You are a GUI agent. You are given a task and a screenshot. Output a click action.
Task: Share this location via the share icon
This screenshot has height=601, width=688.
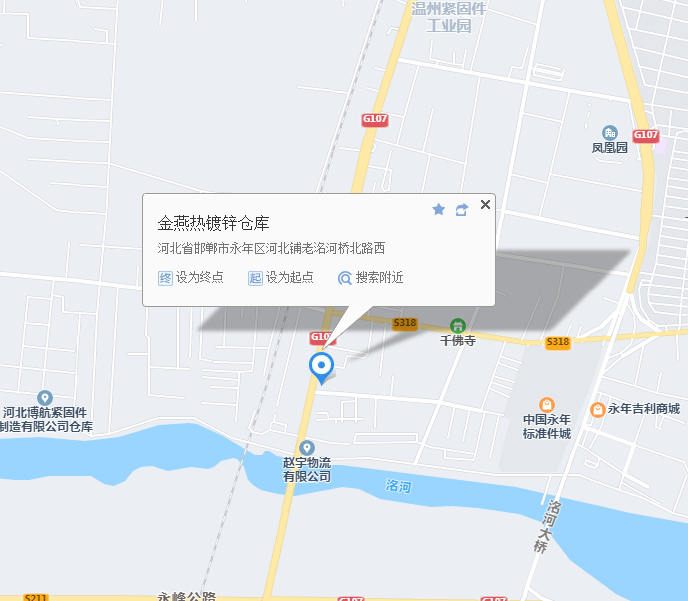pos(462,209)
